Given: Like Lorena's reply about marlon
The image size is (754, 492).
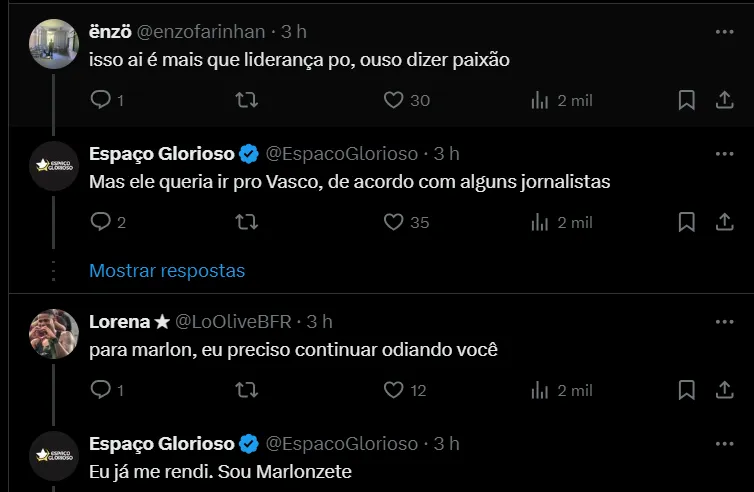Looking at the screenshot, I should (393, 390).
